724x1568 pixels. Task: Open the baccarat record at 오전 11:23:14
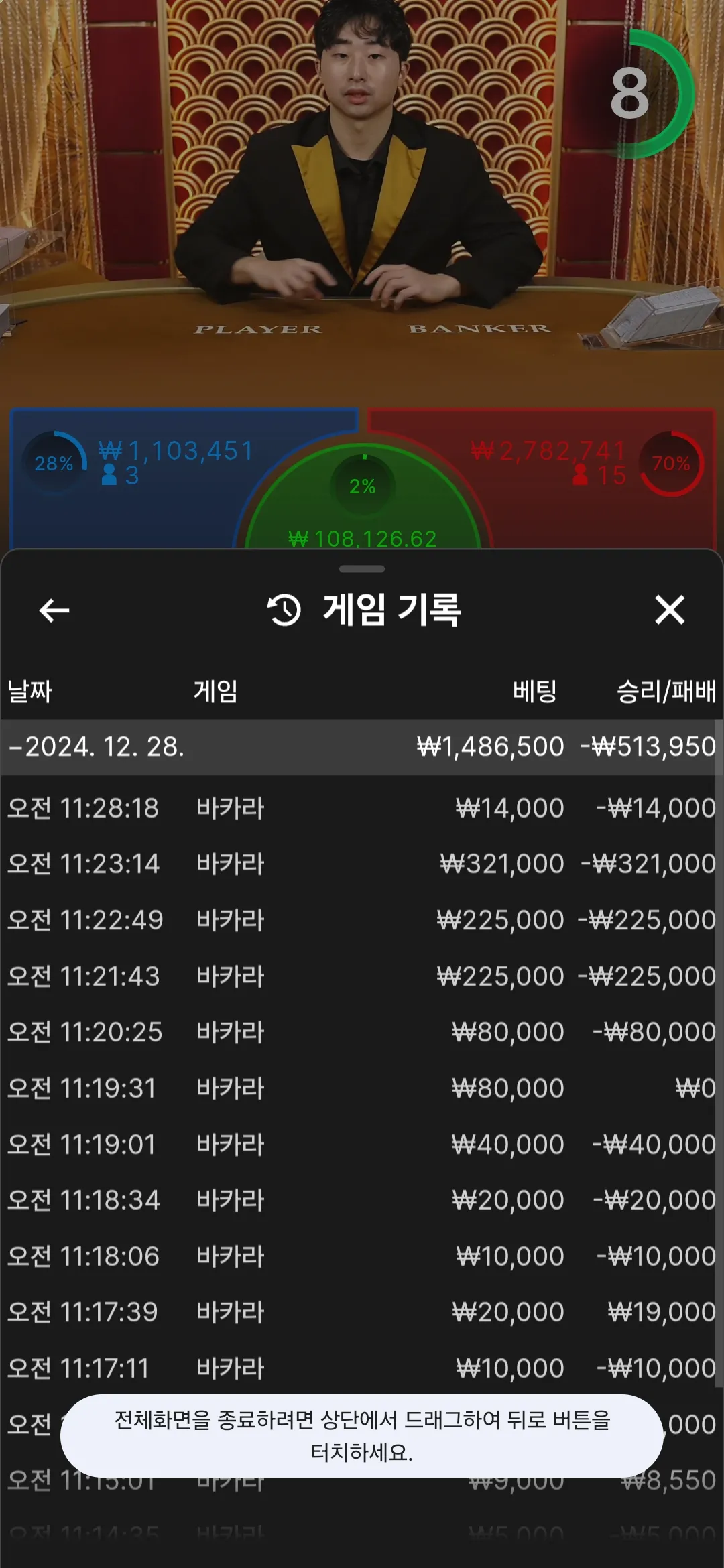(x=362, y=864)
